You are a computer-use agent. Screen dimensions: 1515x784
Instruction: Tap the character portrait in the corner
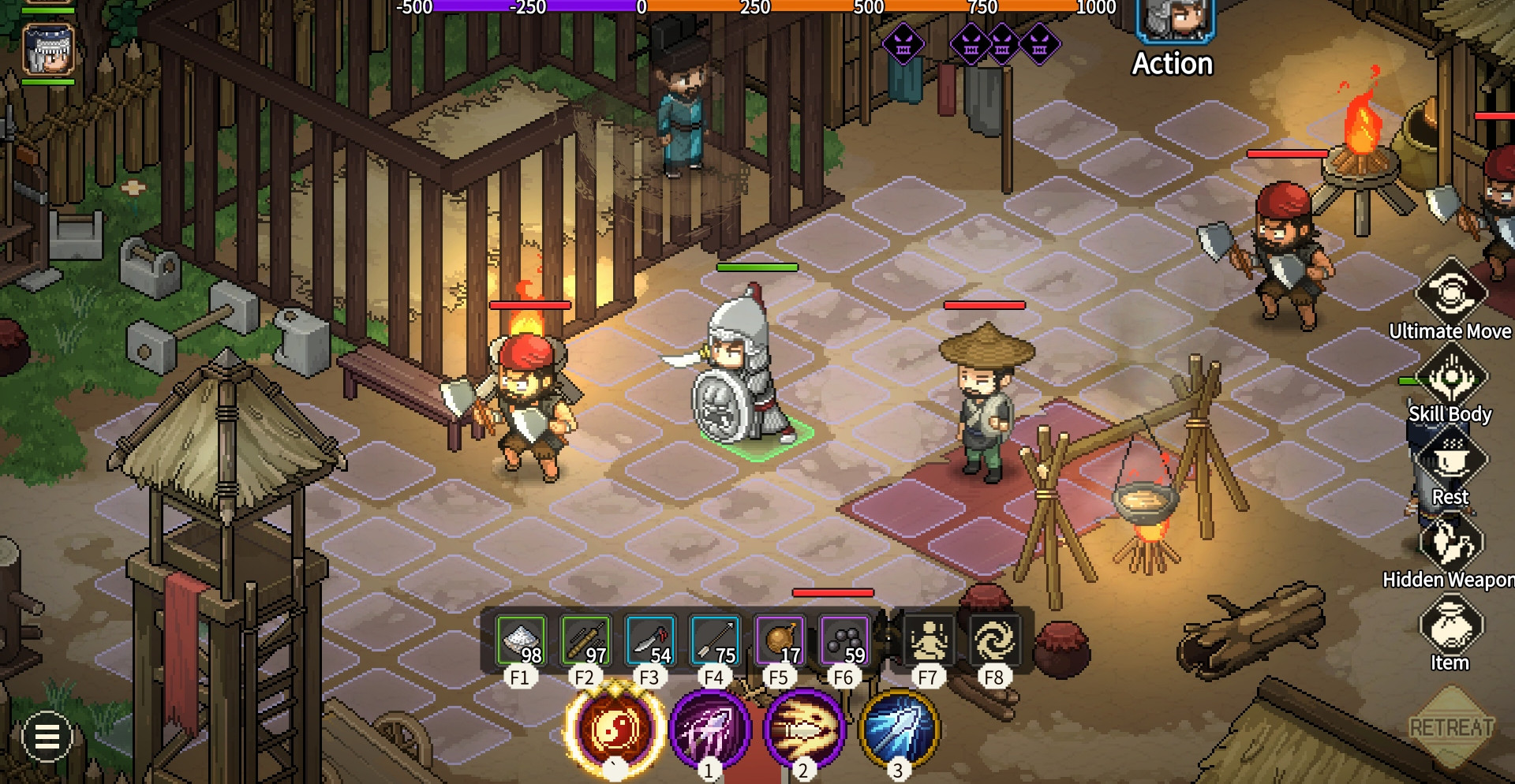click(49, 49)
